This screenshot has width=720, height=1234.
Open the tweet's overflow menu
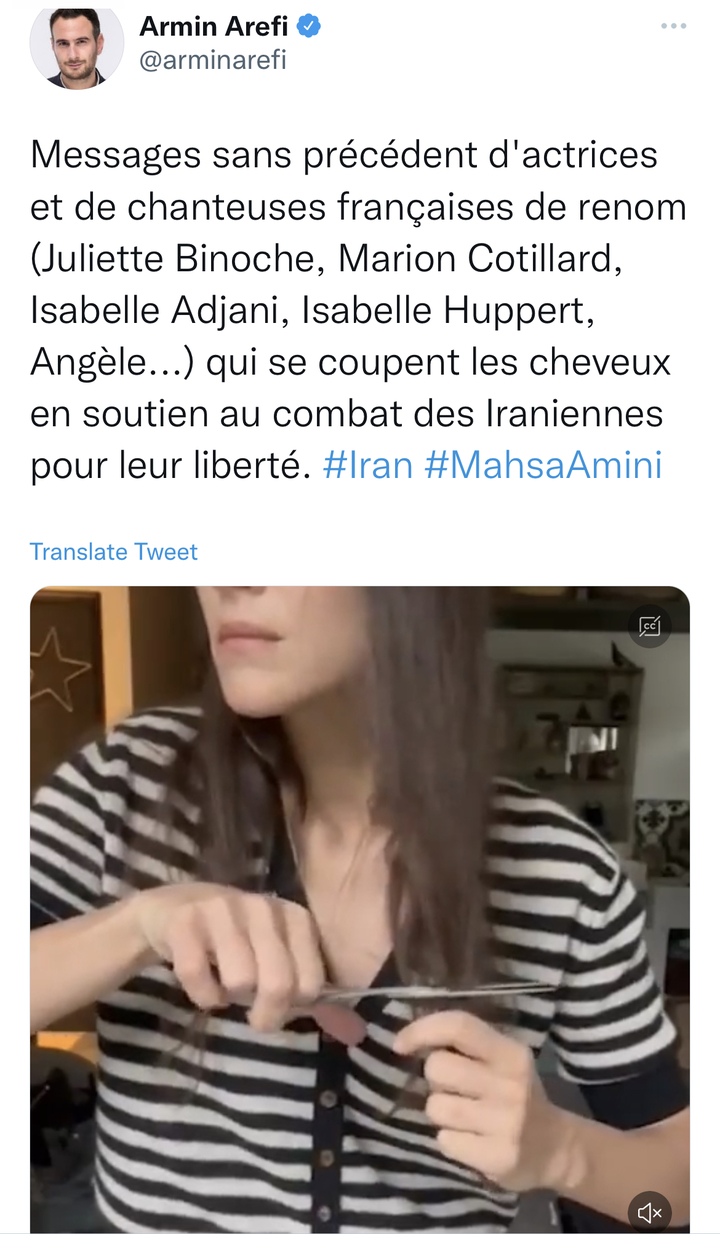pos(673,26)
